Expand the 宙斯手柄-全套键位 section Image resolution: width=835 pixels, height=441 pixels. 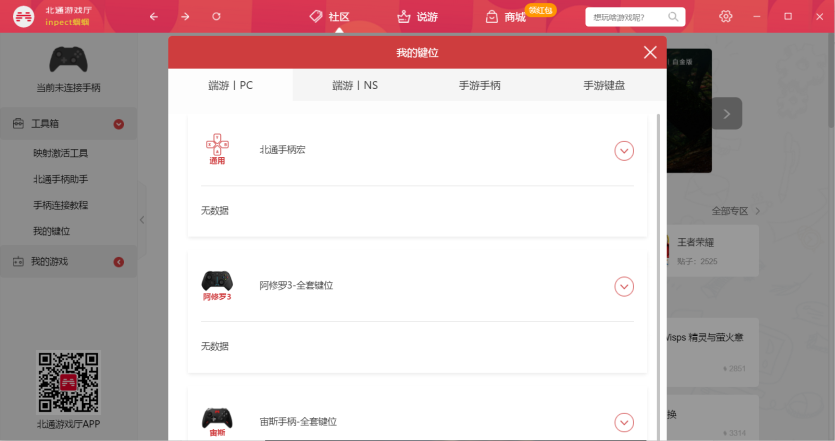click(624, 422)
